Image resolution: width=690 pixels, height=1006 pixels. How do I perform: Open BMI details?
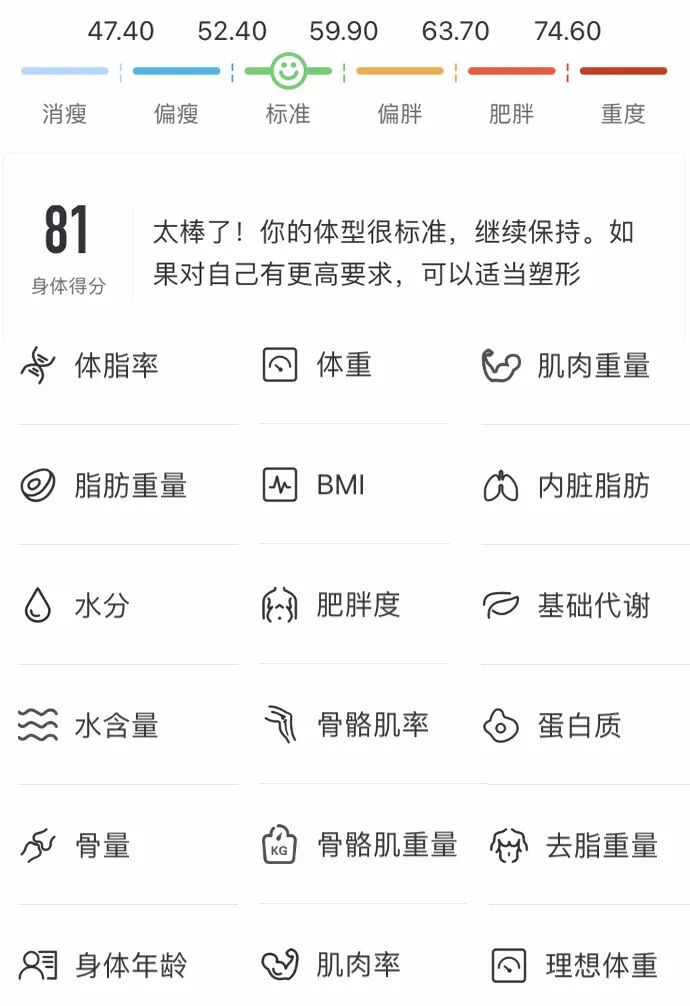pyautogui.click(x=340, y=486)
